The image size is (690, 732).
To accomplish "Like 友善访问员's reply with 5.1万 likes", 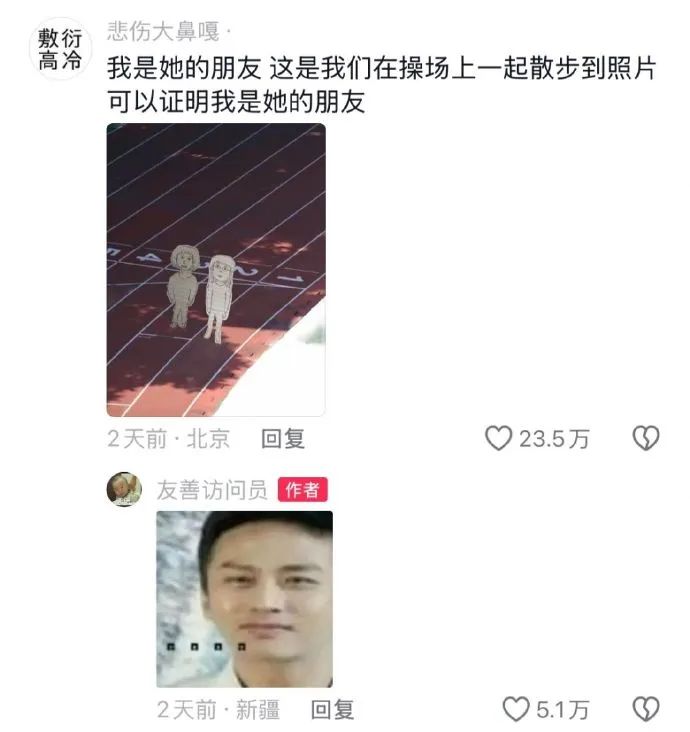I will point(515,710).
